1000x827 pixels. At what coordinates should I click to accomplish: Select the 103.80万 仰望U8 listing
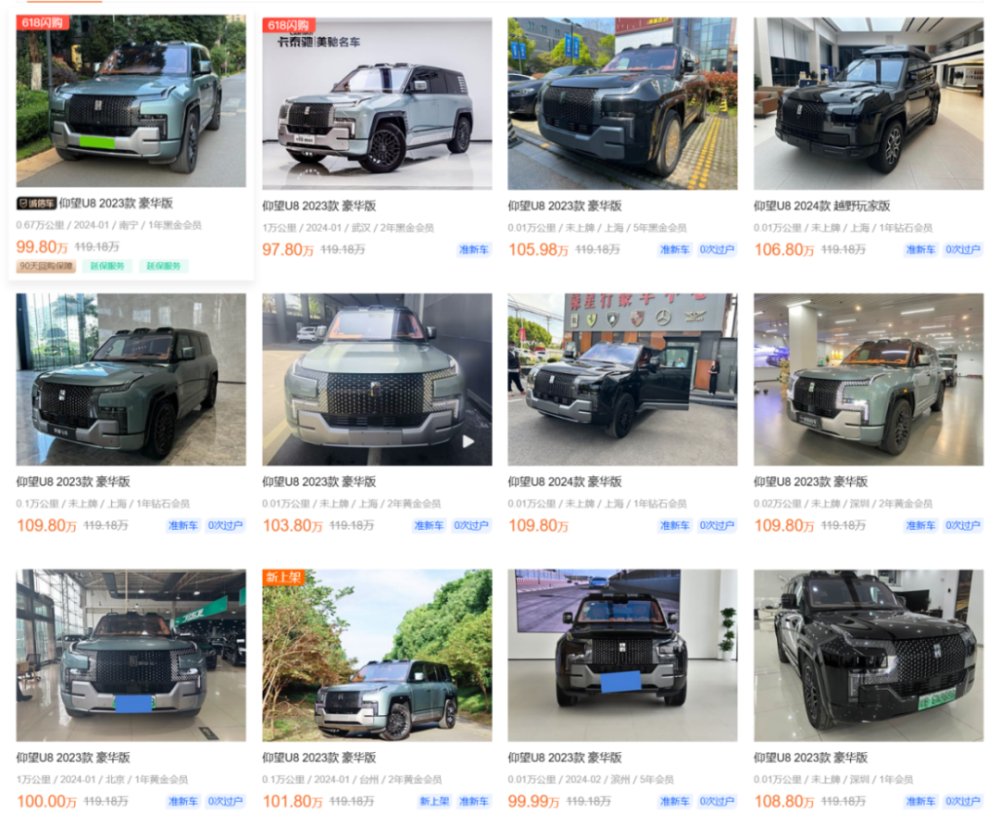376,380
